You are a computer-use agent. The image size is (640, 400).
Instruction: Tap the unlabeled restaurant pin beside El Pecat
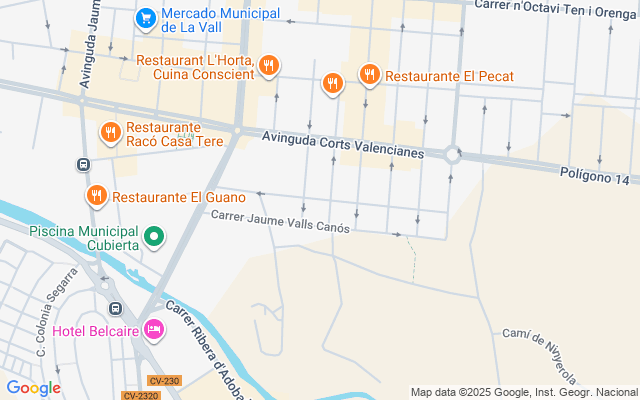[x=333, y=84]
